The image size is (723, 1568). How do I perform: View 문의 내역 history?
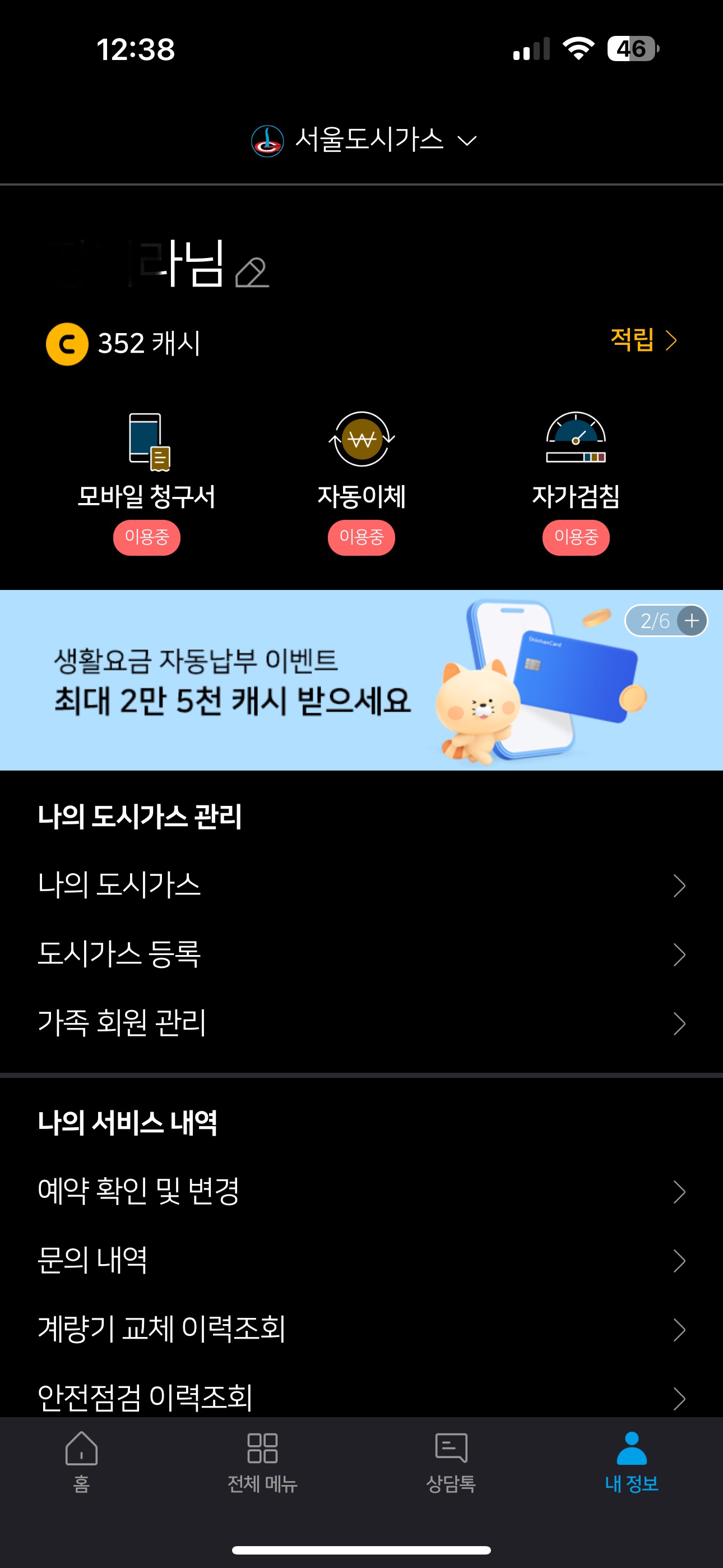pyautogui.click(x=361, y=1260)
